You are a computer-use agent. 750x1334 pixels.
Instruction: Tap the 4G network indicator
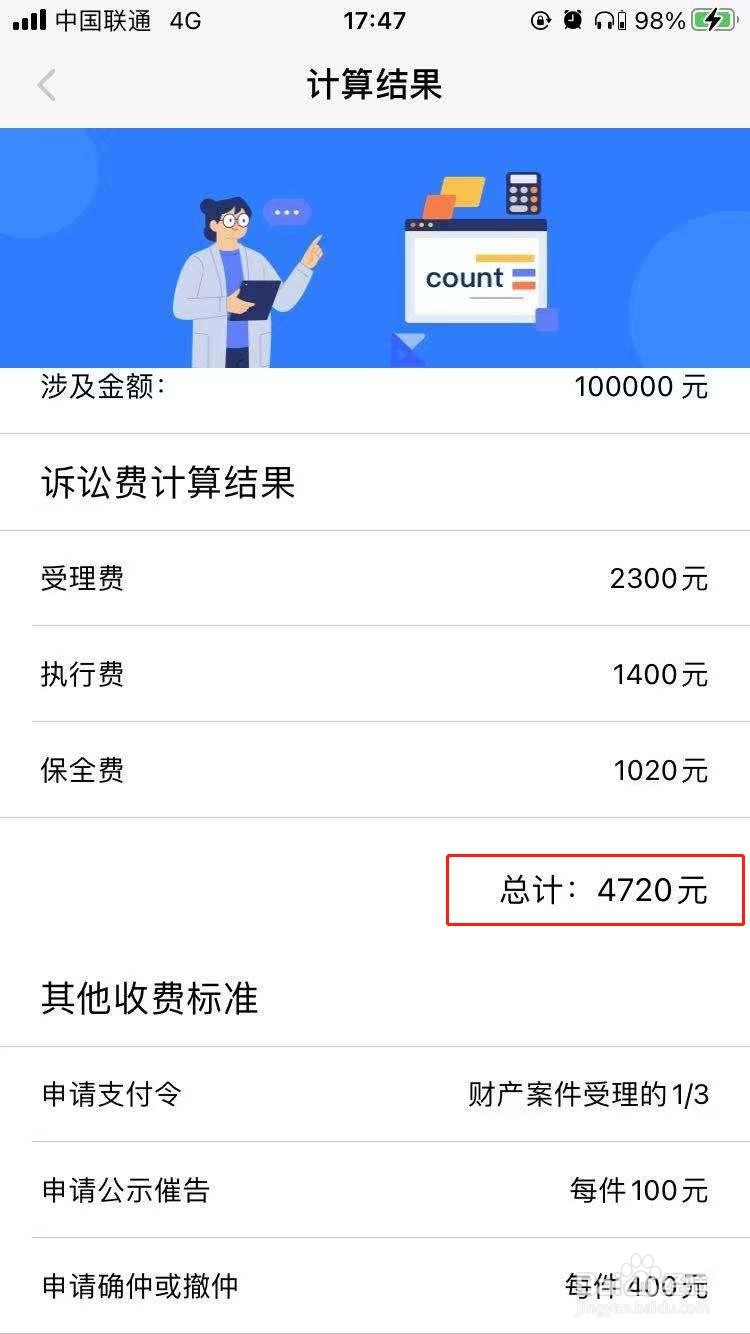[183, 20]
